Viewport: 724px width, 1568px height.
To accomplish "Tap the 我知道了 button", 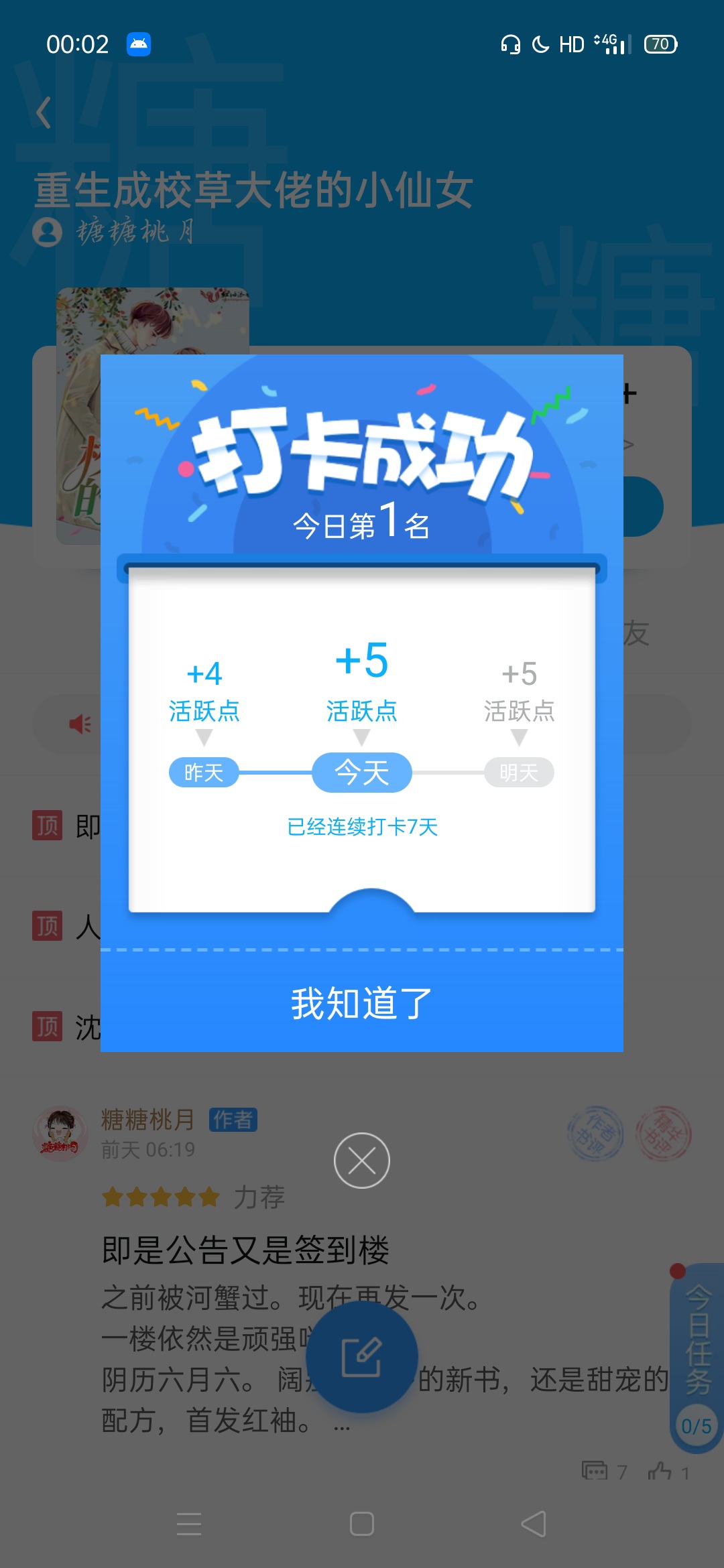I will coord(361,1002).
